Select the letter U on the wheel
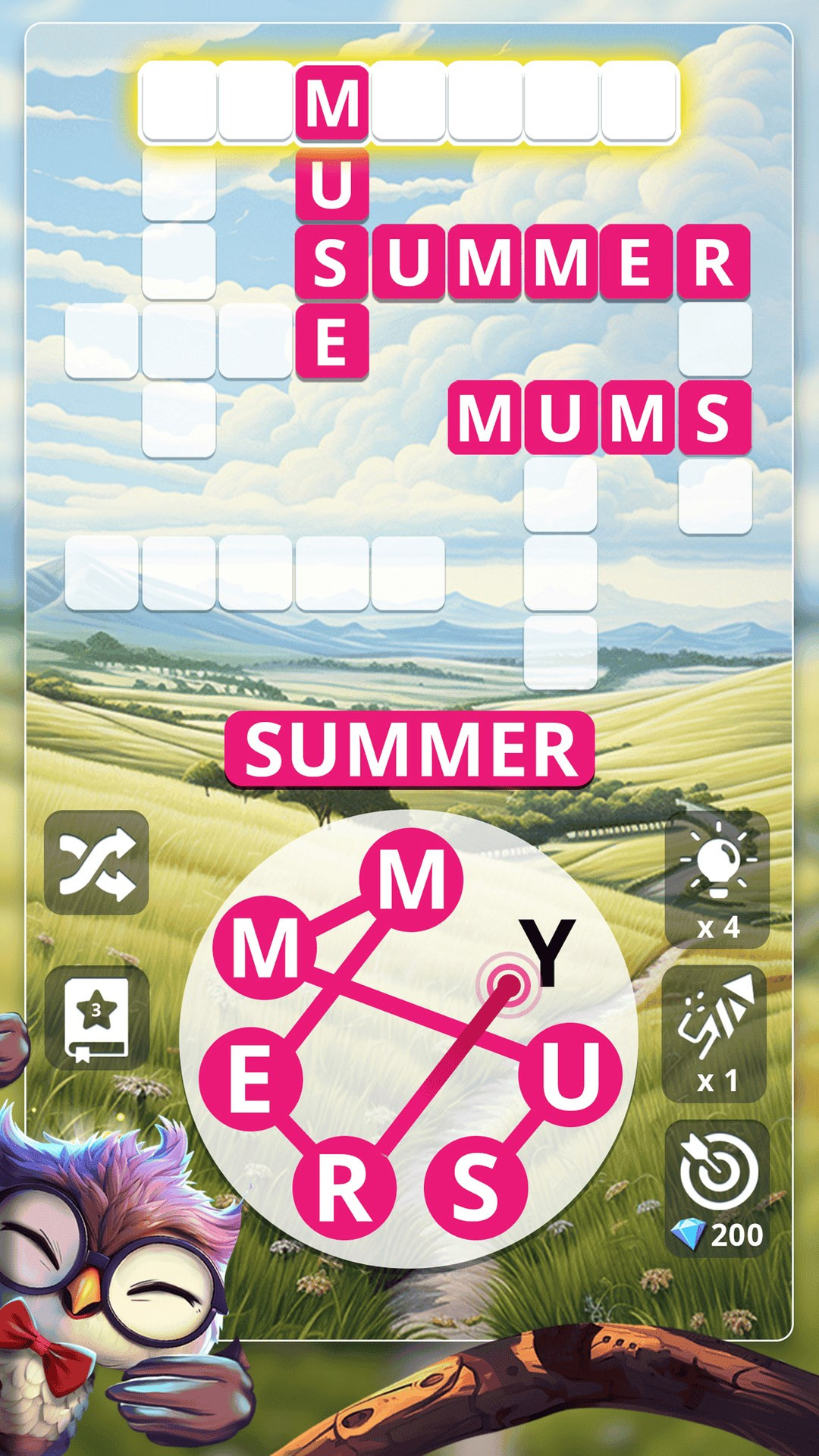819x1456 pixels. coord(570,1075)
